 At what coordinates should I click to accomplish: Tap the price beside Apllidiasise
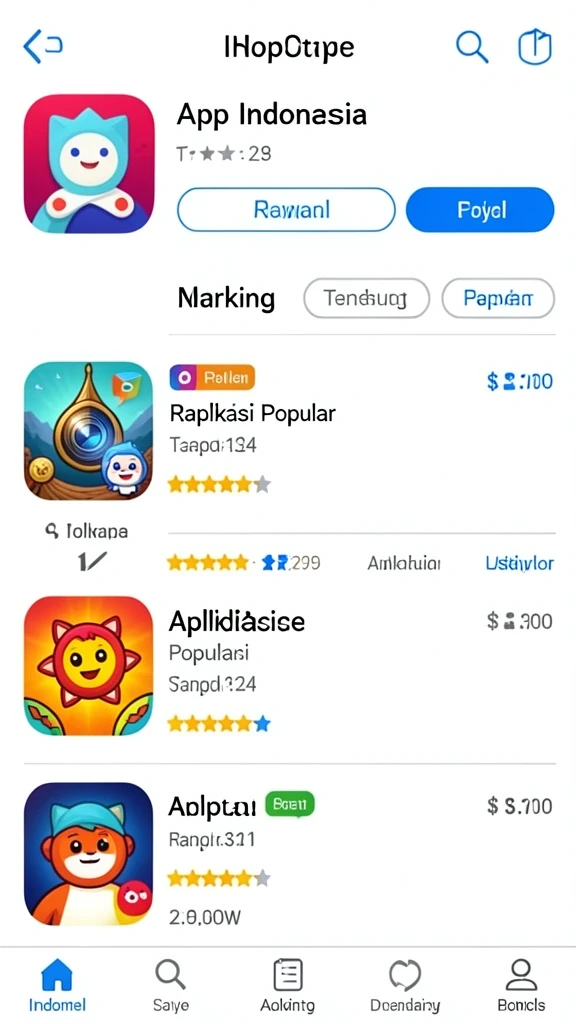(520, 621)
